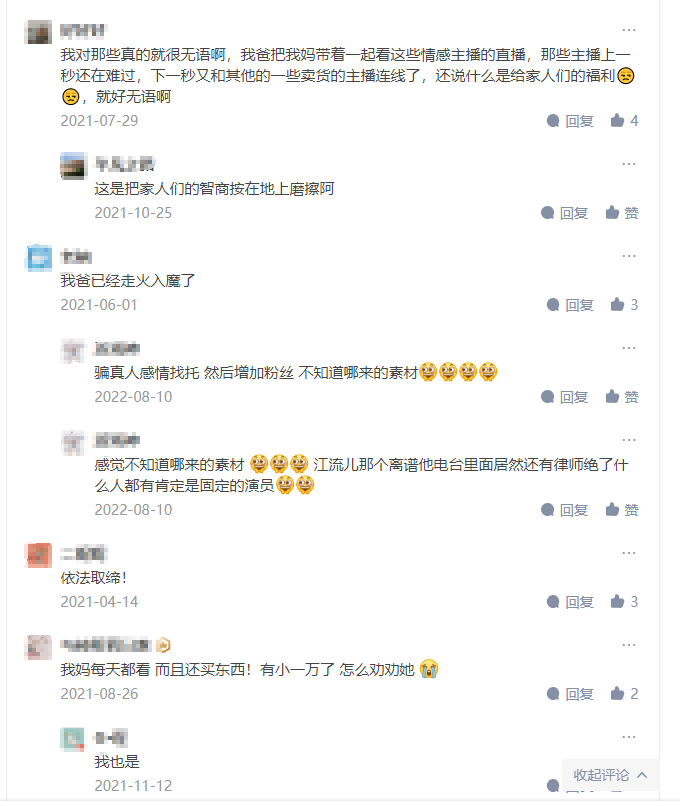Screen dimensions: 680x806
Task: Open overflow menu on the 依法取缔！ comment
Action: [x=629, y=553]
